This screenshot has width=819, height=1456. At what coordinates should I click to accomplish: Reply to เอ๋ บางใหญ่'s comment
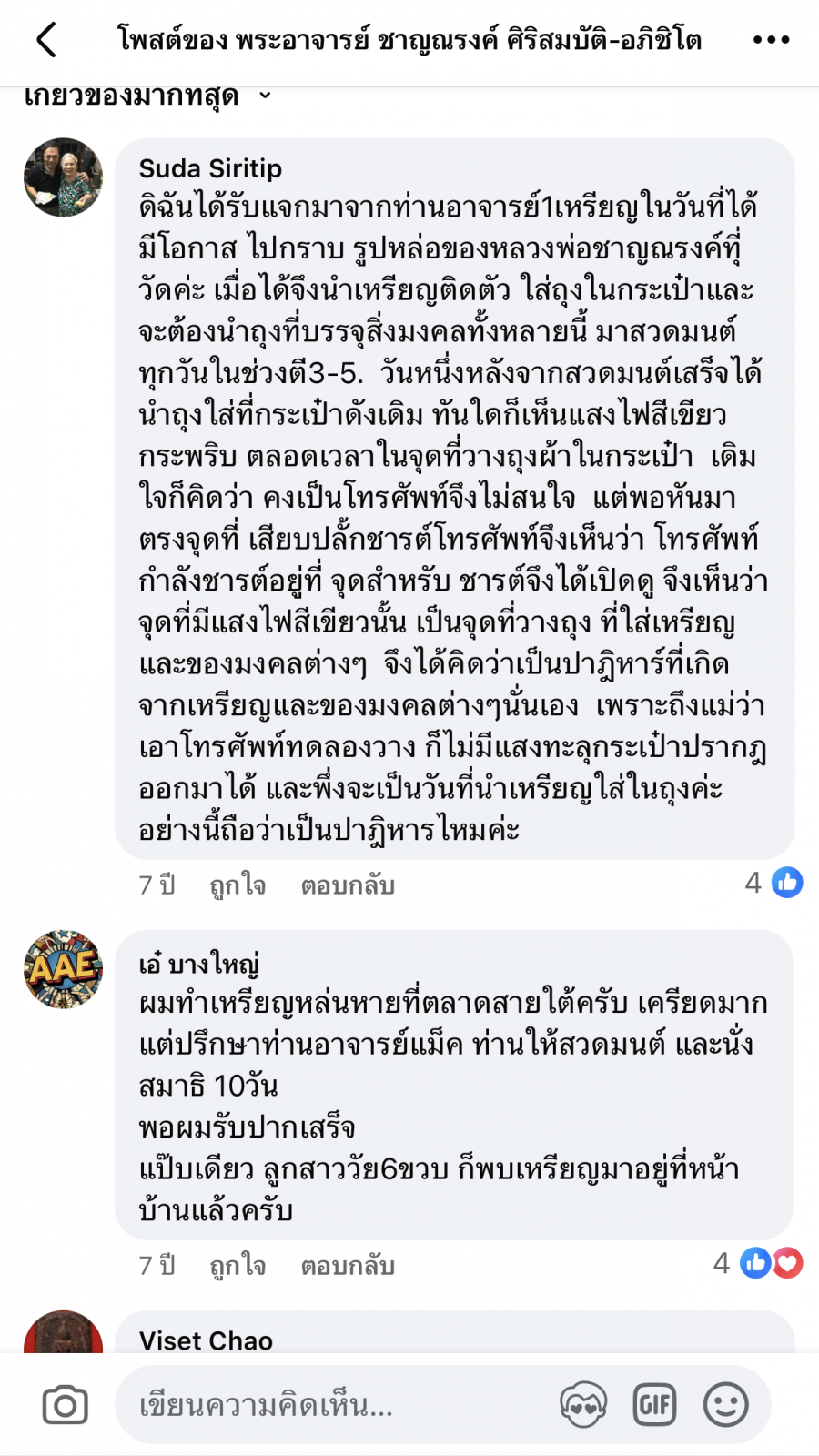(348, 1265)
